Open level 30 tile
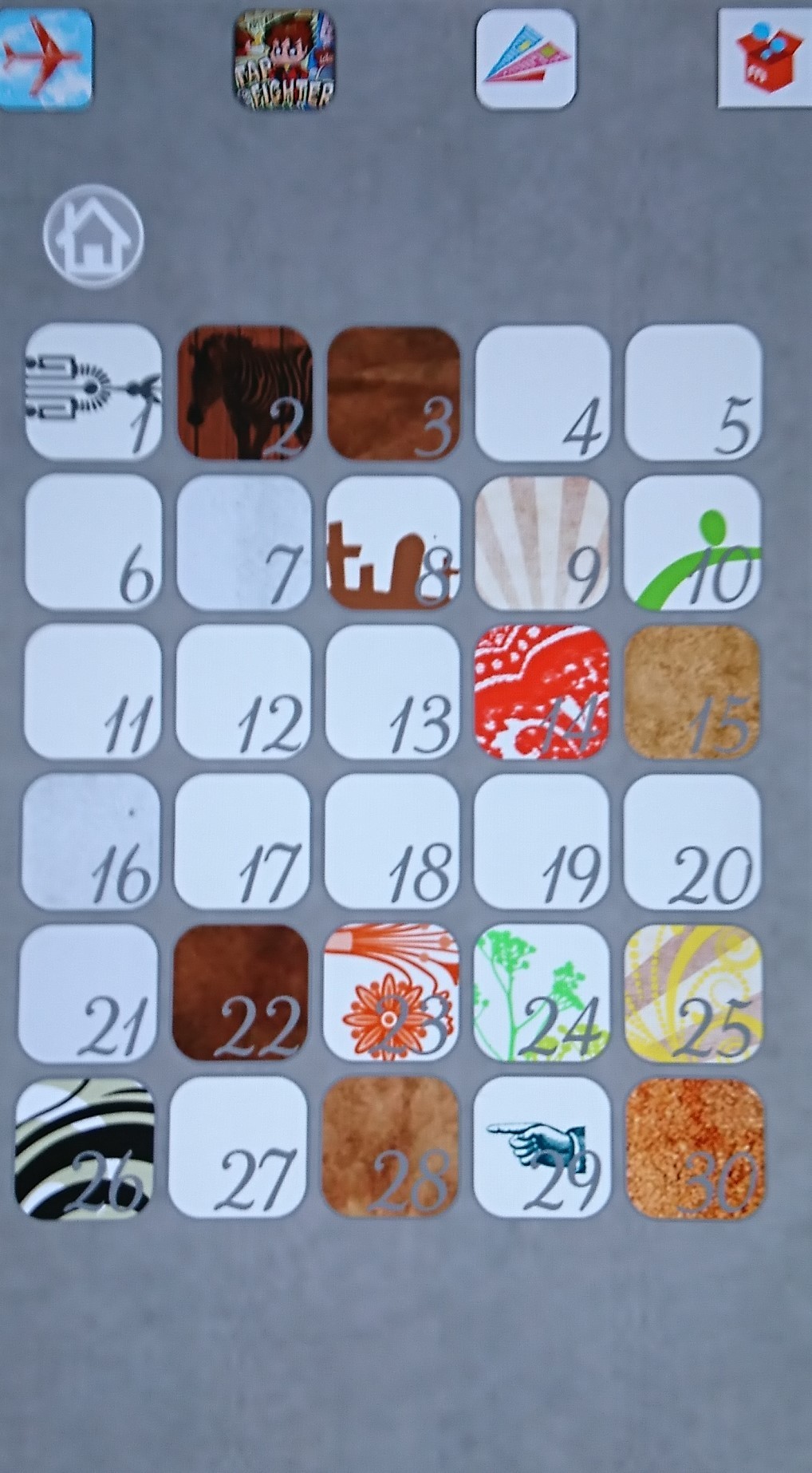The image size is (812, 1473). (x=695, y=1147)
